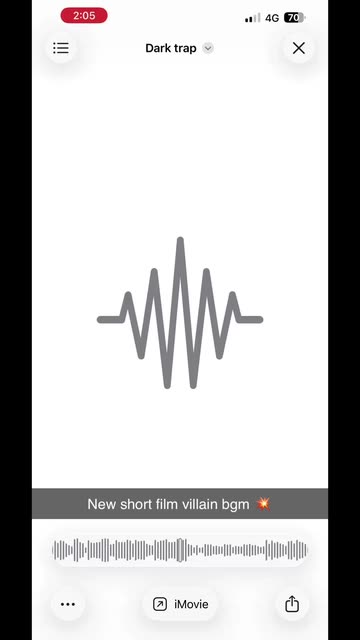This screenshot has width=360, height=640.
Task: Share the Dark trap recording
Action: (x=292, y=604)
